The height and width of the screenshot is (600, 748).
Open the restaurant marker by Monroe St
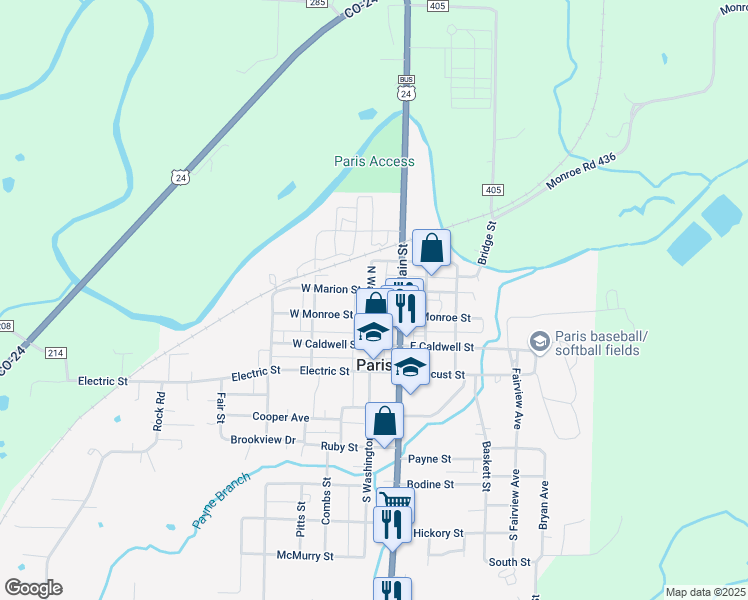[407, 309]
